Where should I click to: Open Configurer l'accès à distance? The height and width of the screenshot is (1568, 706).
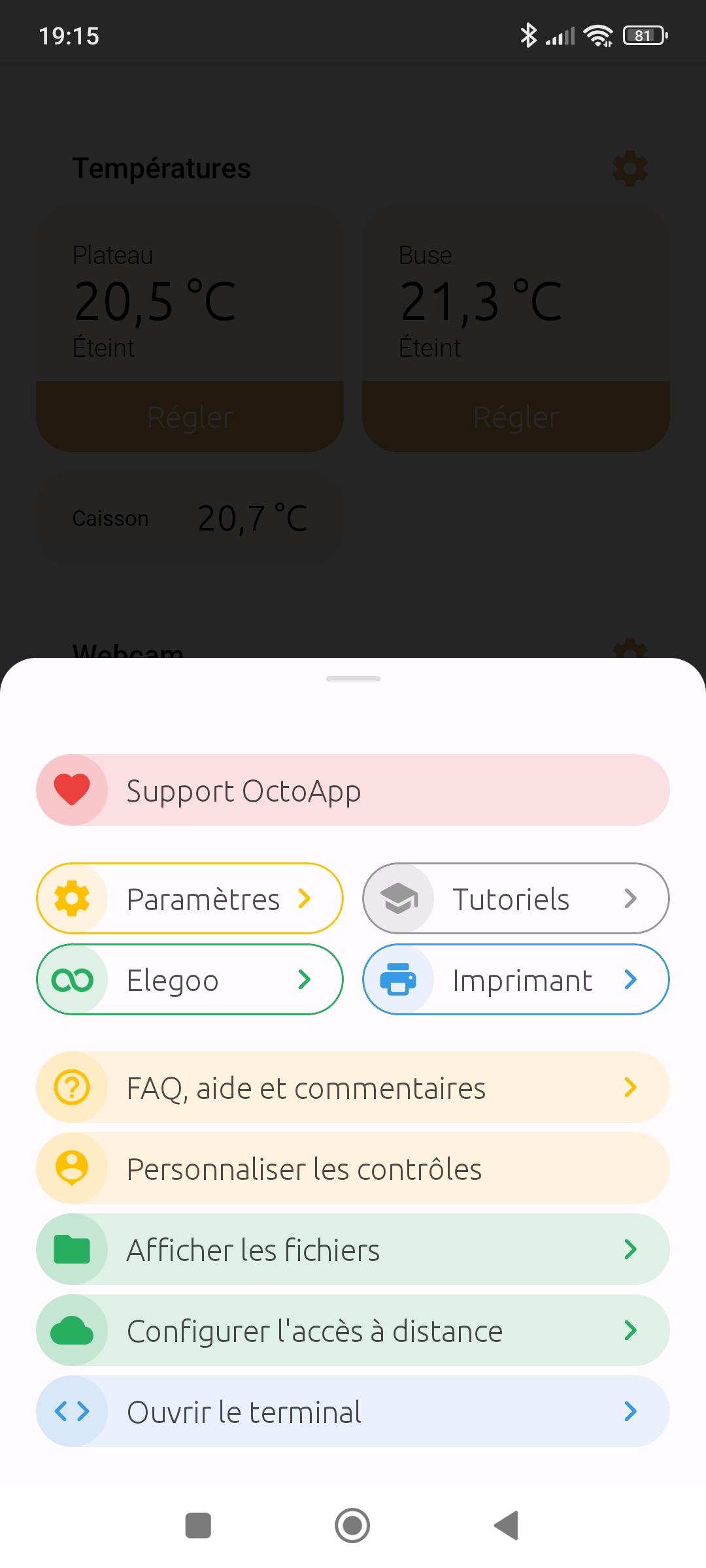pos(353,1330)
